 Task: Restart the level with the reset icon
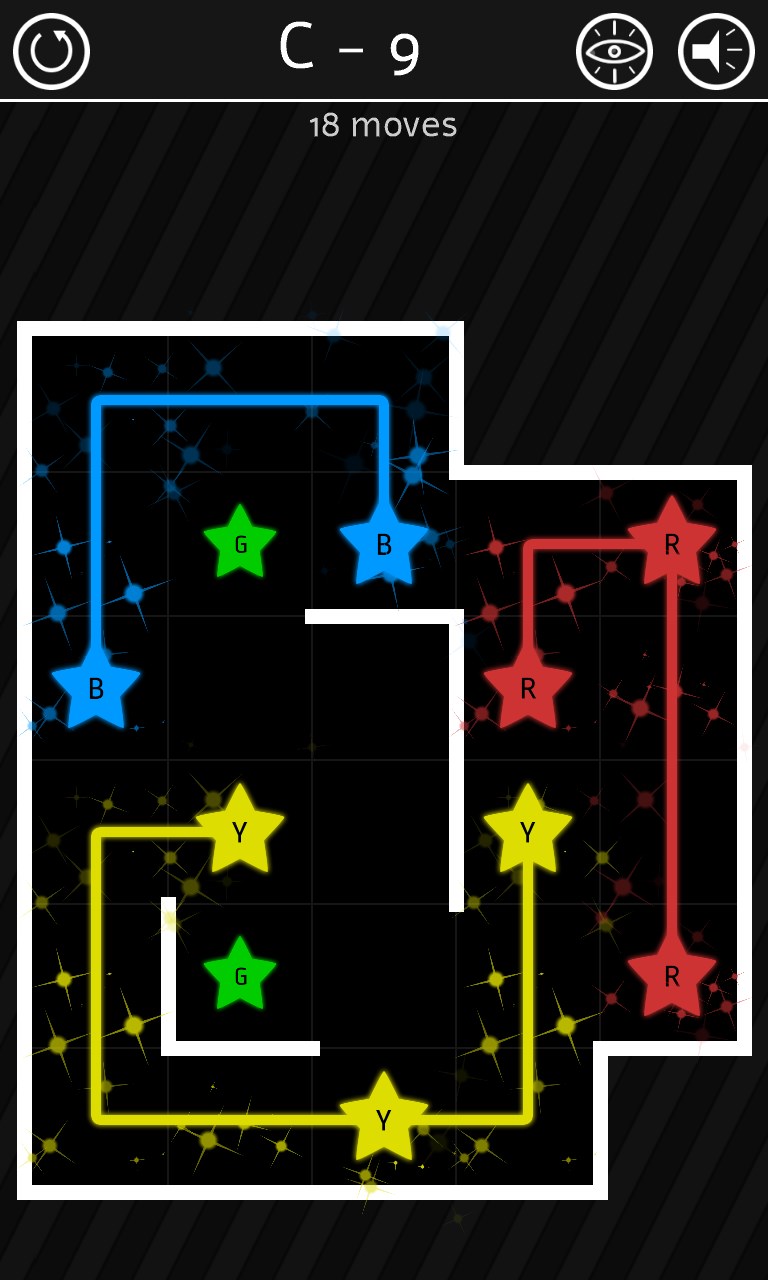[52, 51]
